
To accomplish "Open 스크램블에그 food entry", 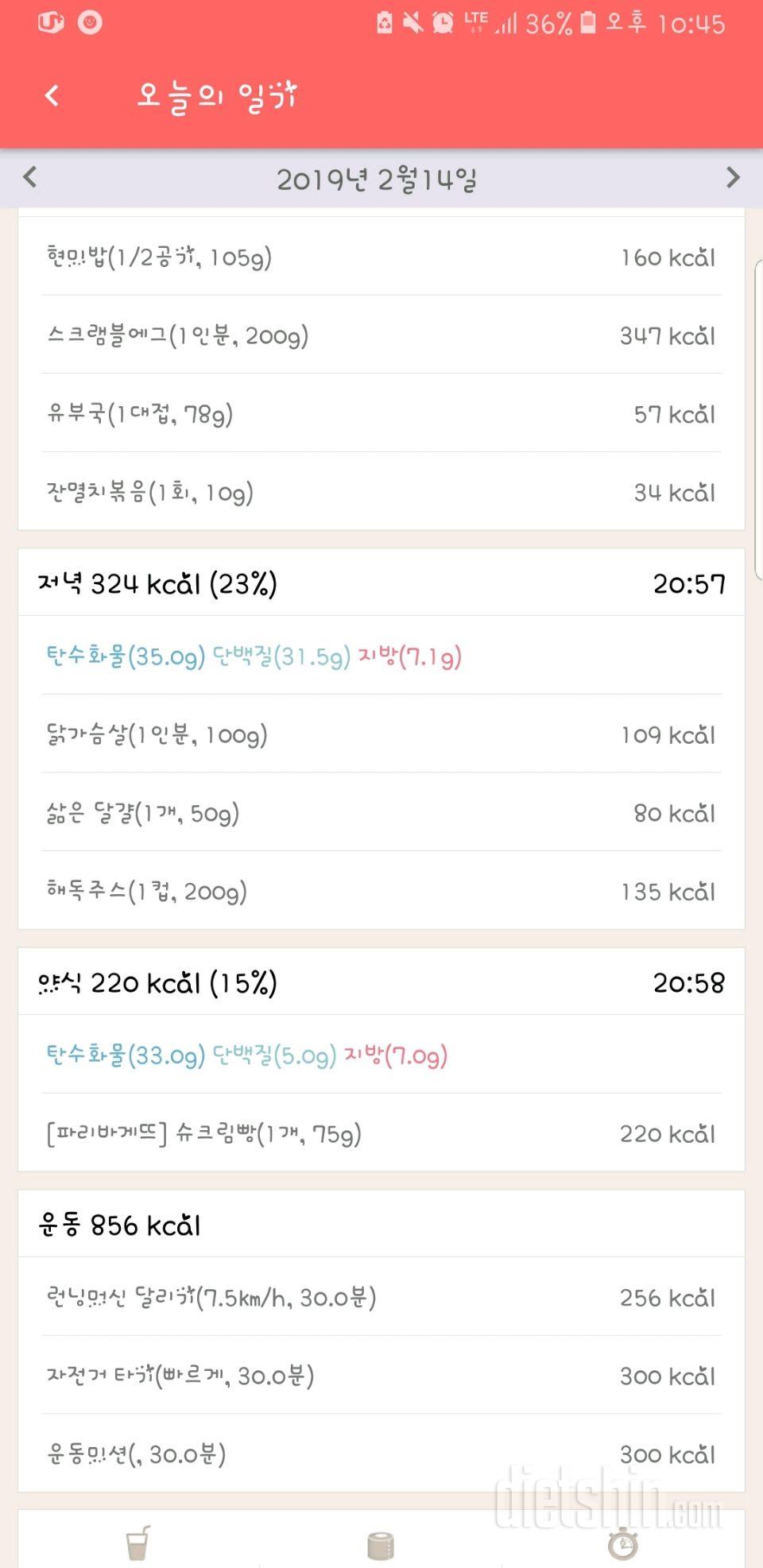I will pos(381,335).
